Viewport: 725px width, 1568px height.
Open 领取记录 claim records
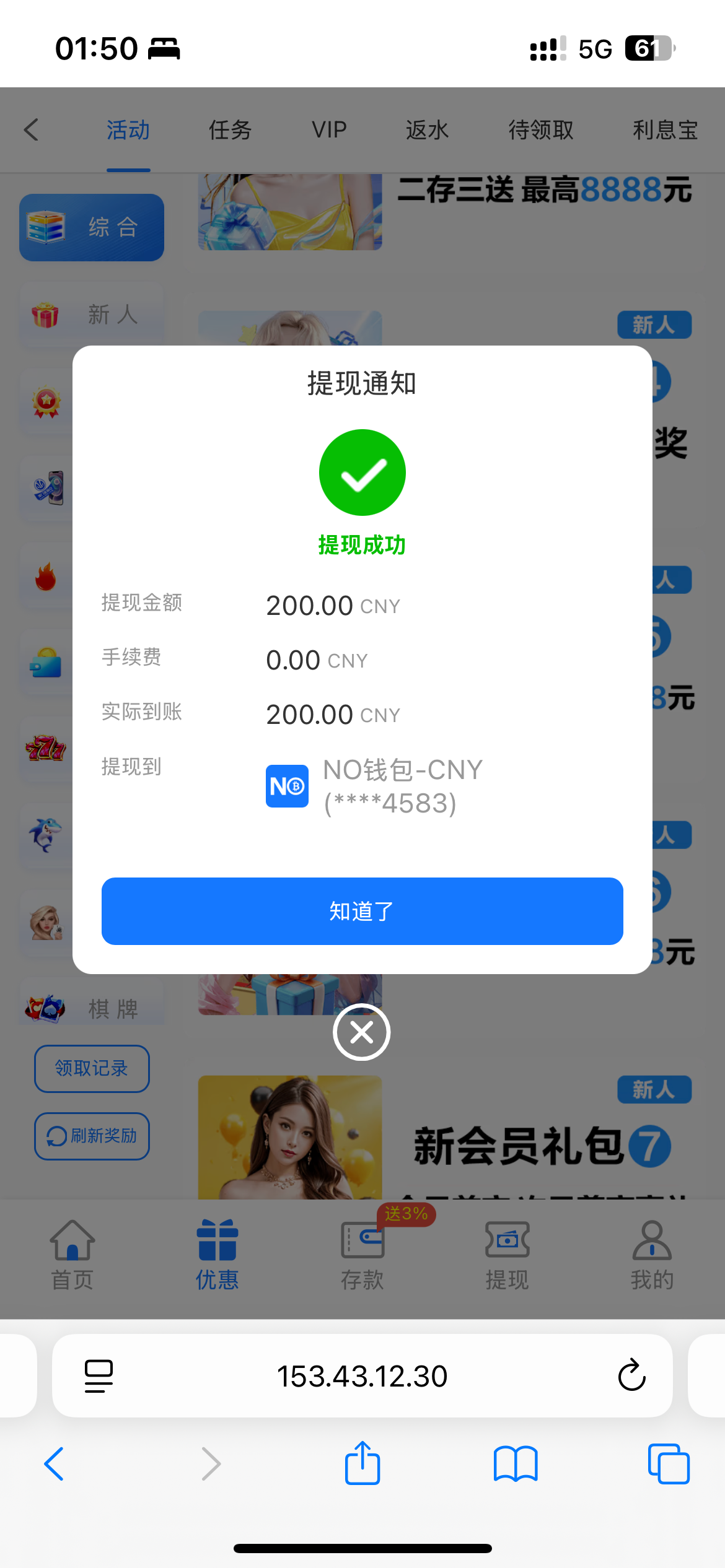(92, 1068)
